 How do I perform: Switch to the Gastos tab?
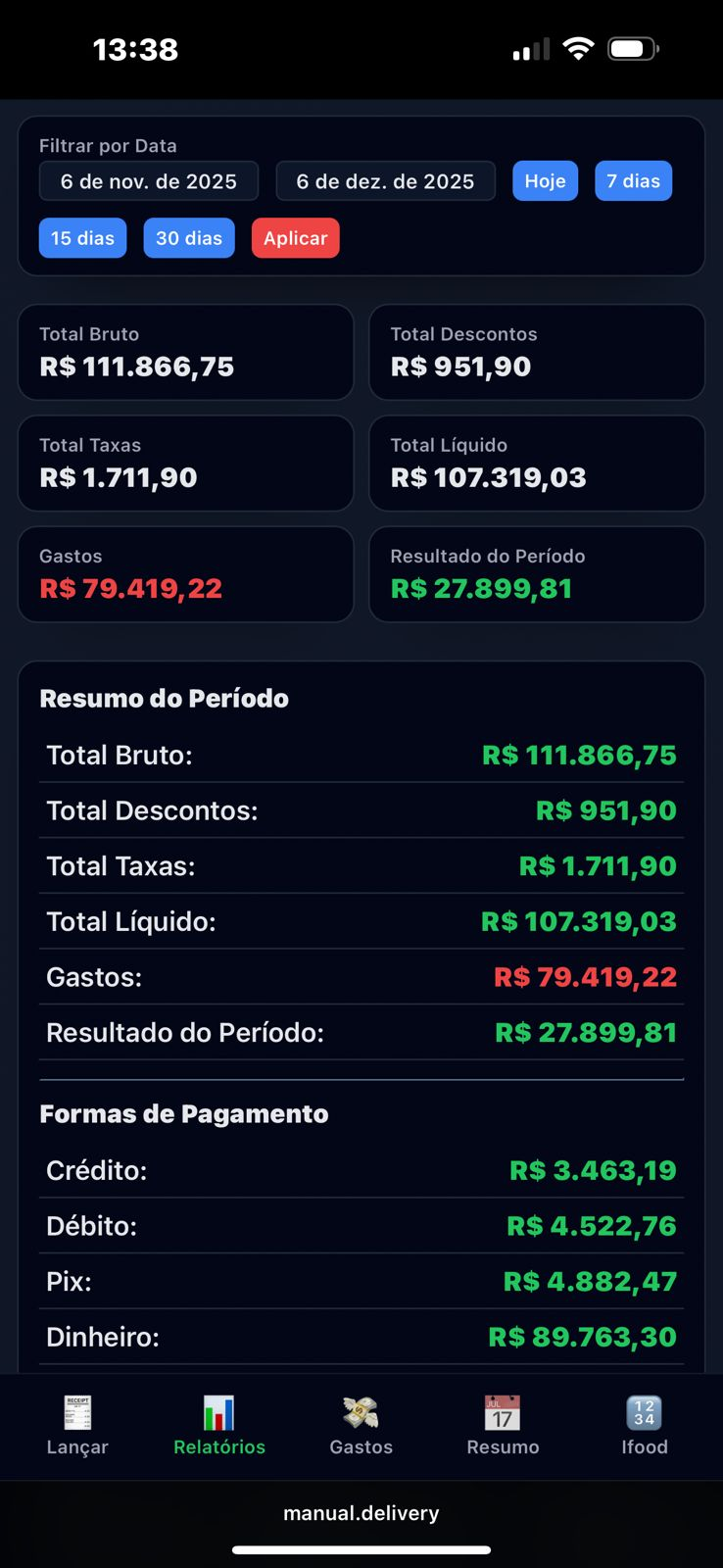click(x=361, y=1426)
